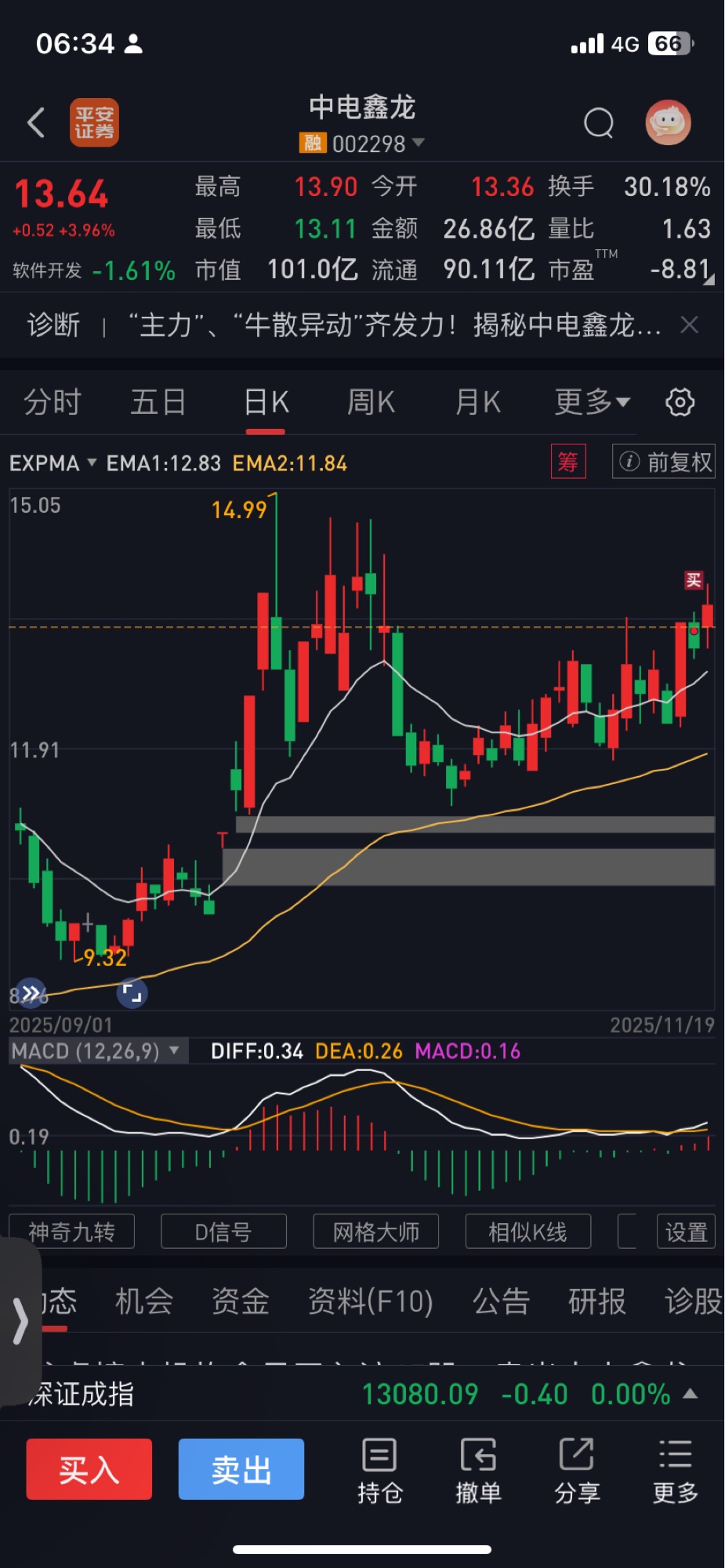725x1568 pixels.
Task: Tap the red 买入 button
Action: (89, 1469)
